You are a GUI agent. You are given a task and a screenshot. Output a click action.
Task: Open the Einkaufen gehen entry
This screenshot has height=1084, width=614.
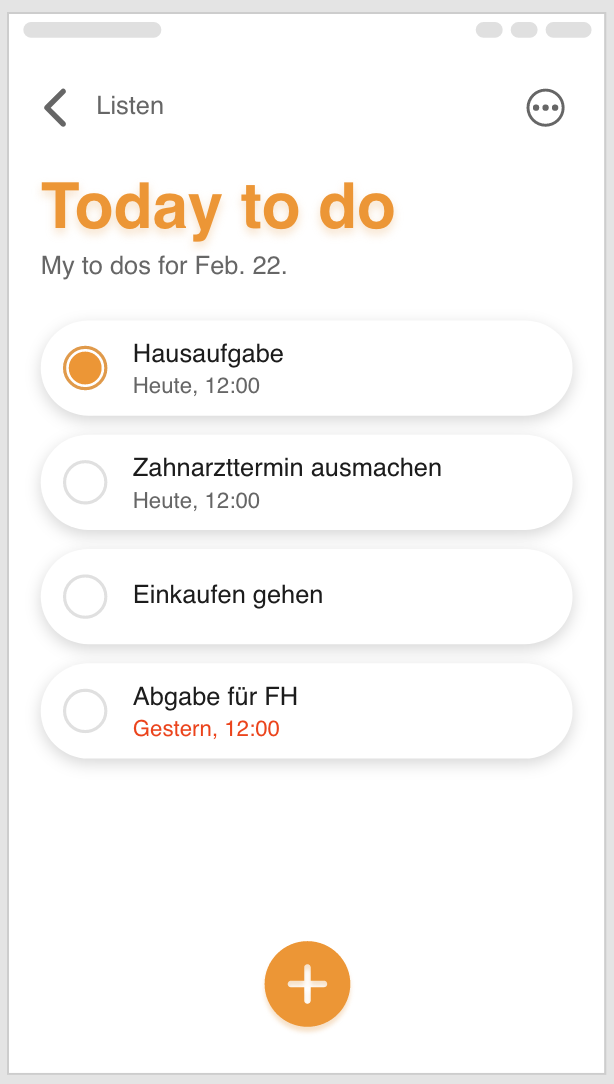(x=306, y=597)
